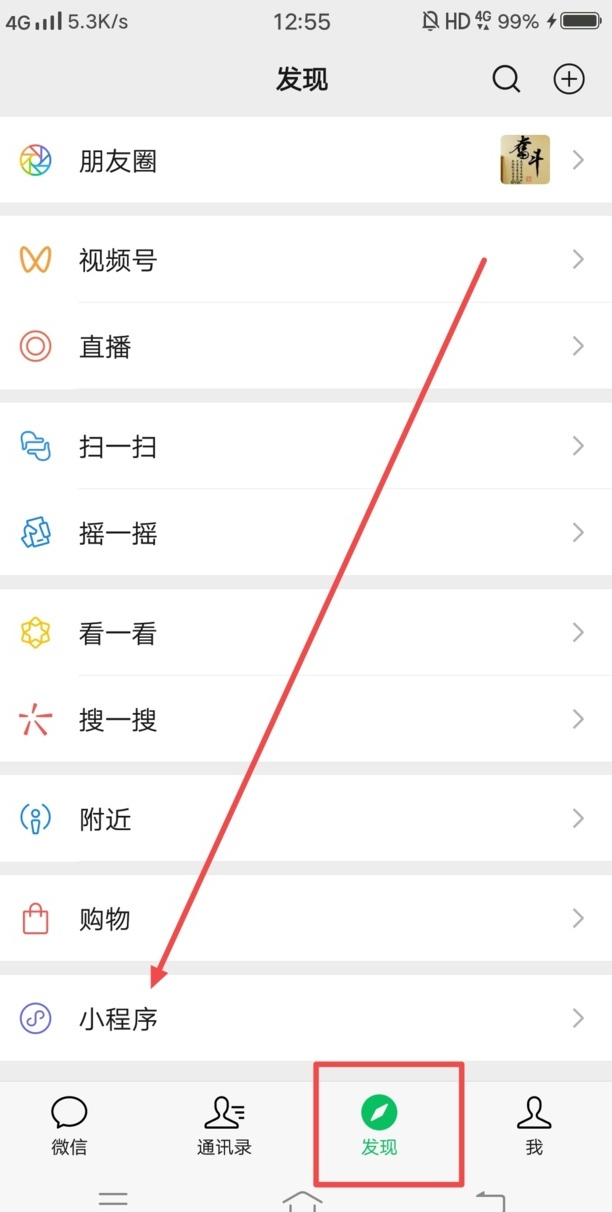
Task: Open 朋友圈 Moments
Action: (306, 160)
